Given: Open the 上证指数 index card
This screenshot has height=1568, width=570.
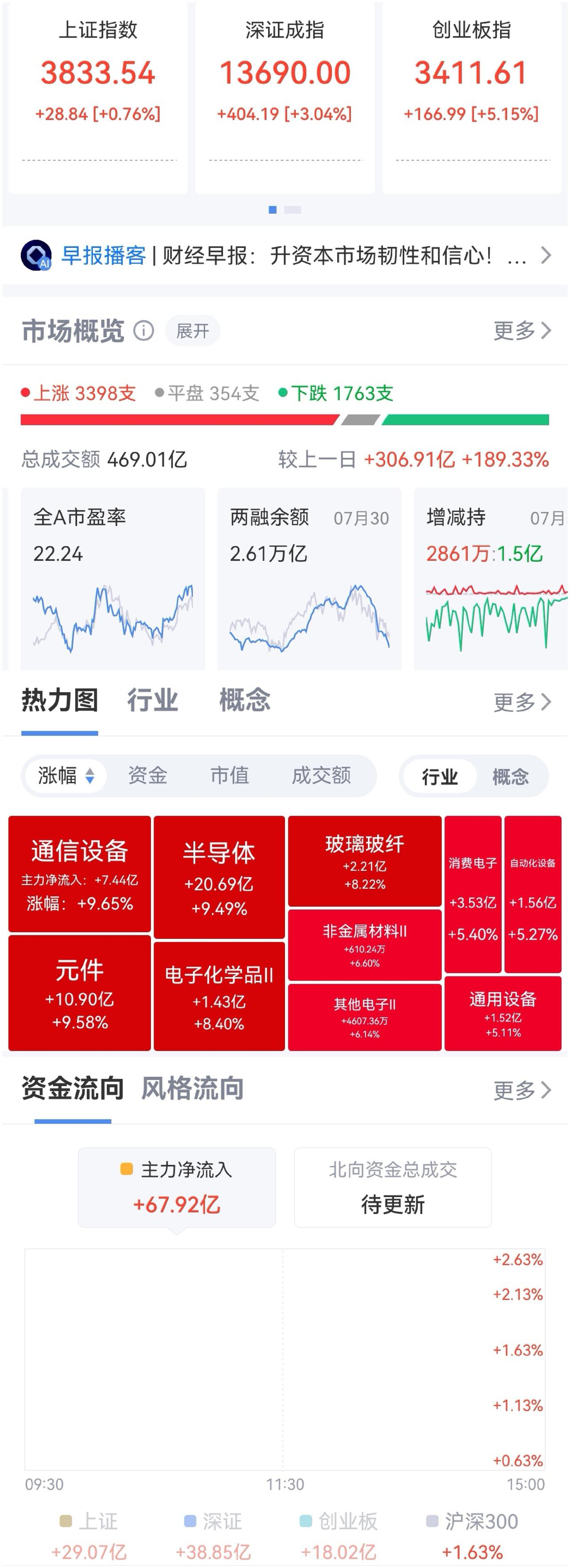Looking at the screenshot, I should tap(98, 97).
